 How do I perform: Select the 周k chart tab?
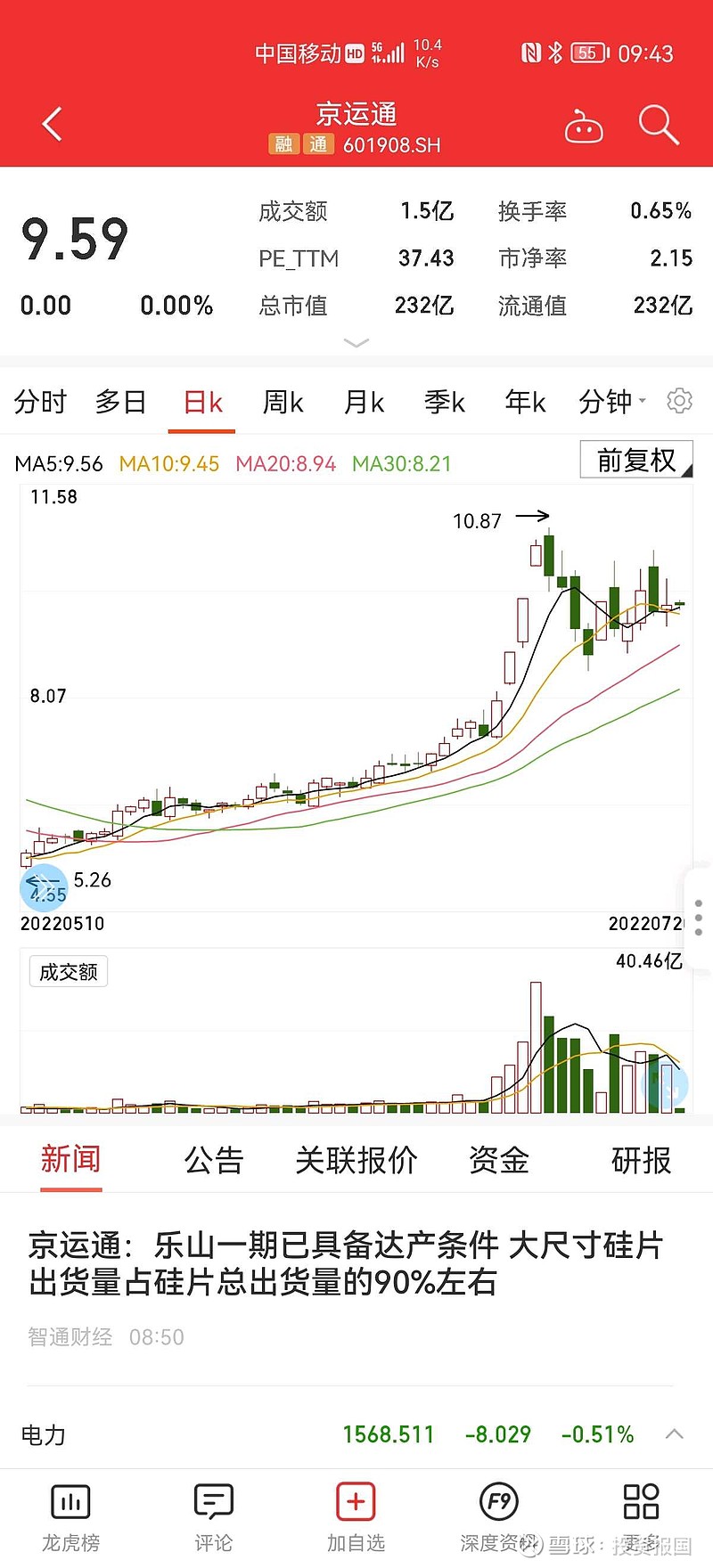click(x=283, y=402)
